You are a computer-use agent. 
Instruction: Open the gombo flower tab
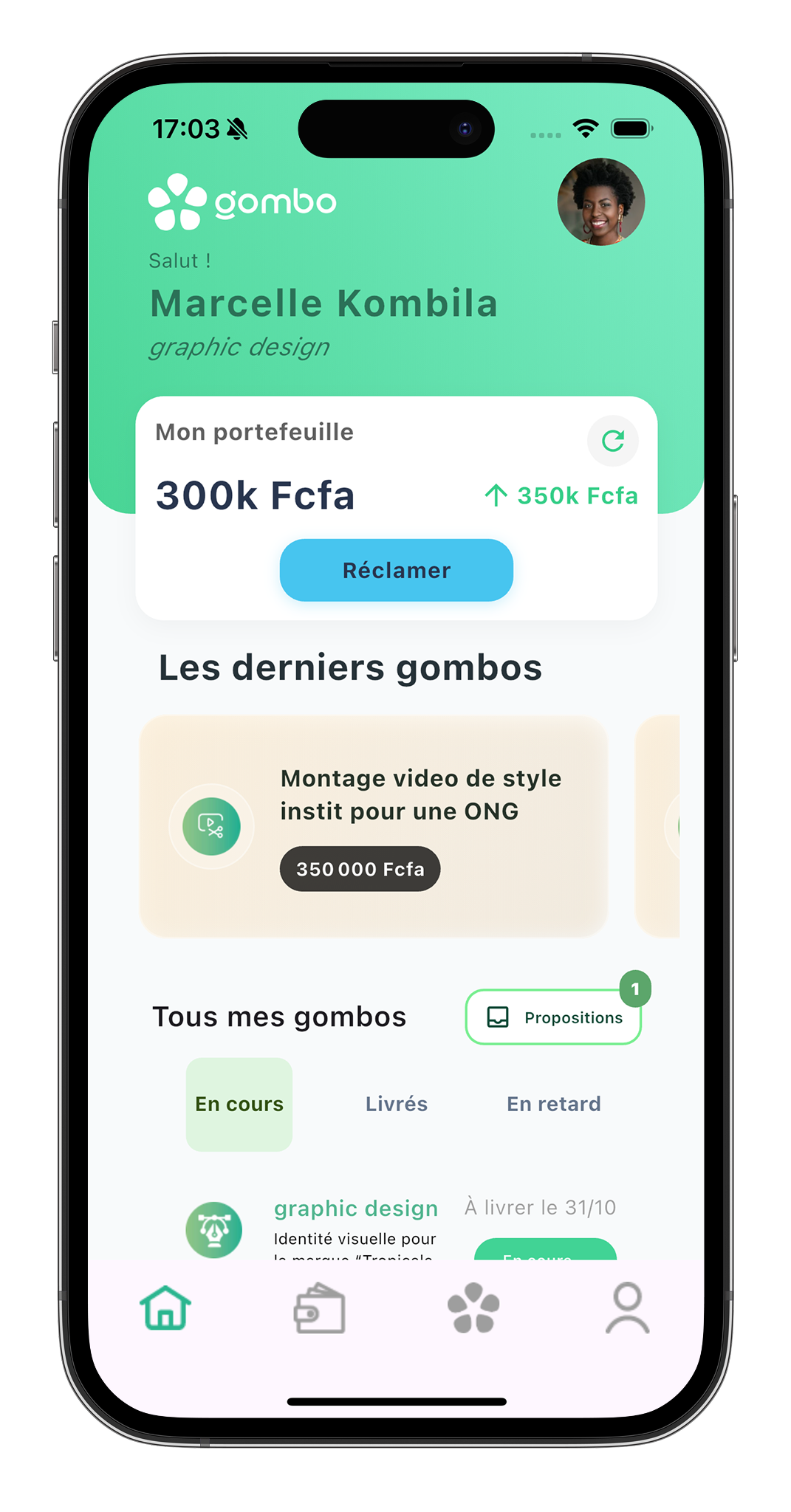[473, 1309]
